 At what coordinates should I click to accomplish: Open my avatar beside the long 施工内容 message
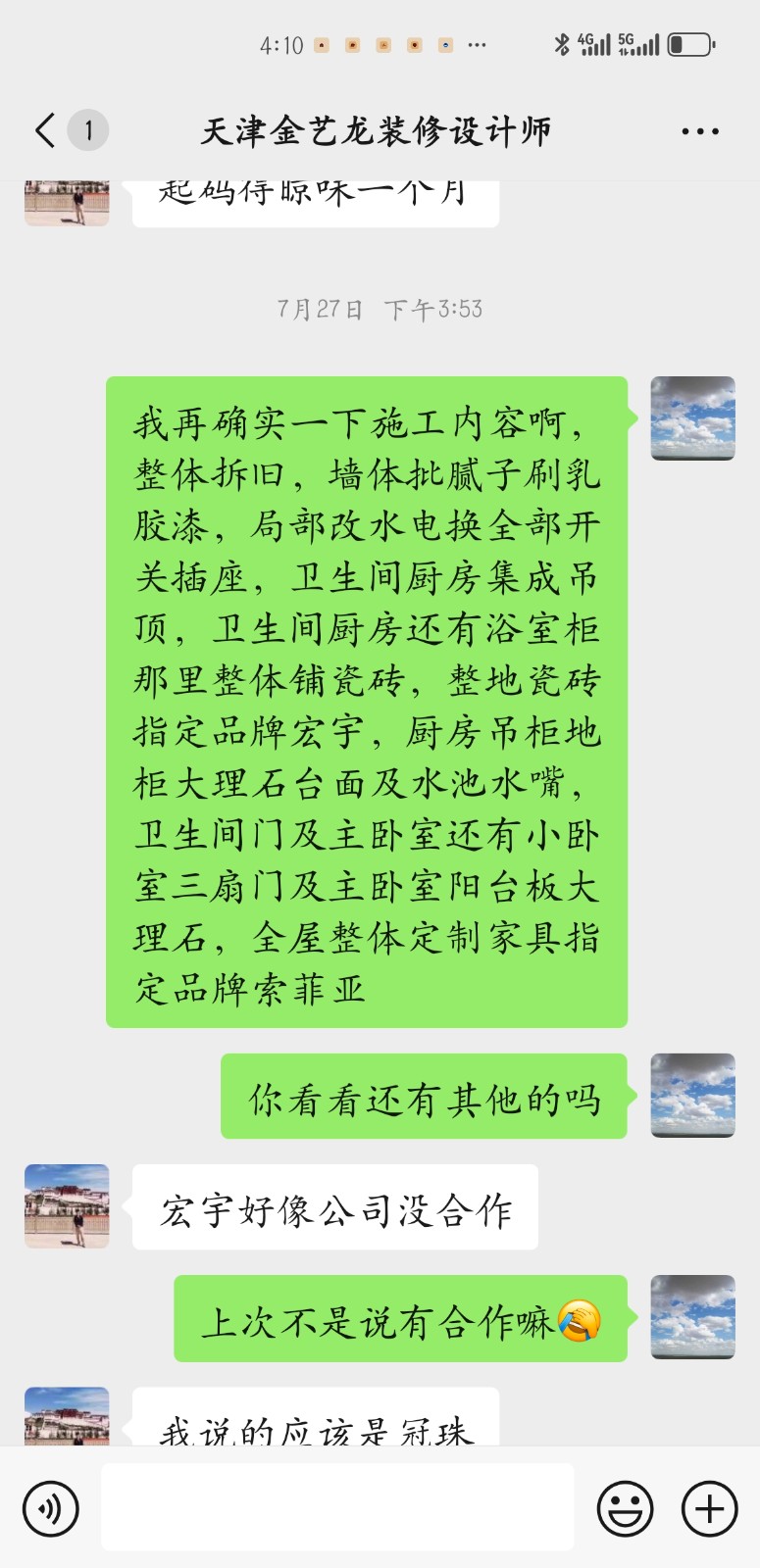click(x=692, y=418)
